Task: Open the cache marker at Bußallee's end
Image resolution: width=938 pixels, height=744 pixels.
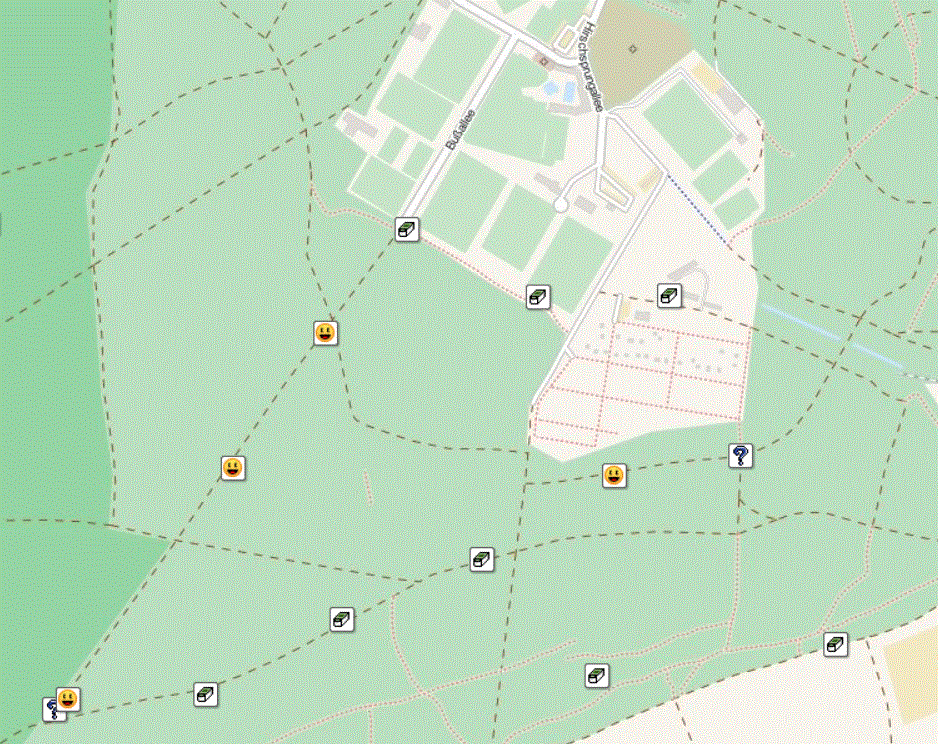Action: [x=406, y=229]
